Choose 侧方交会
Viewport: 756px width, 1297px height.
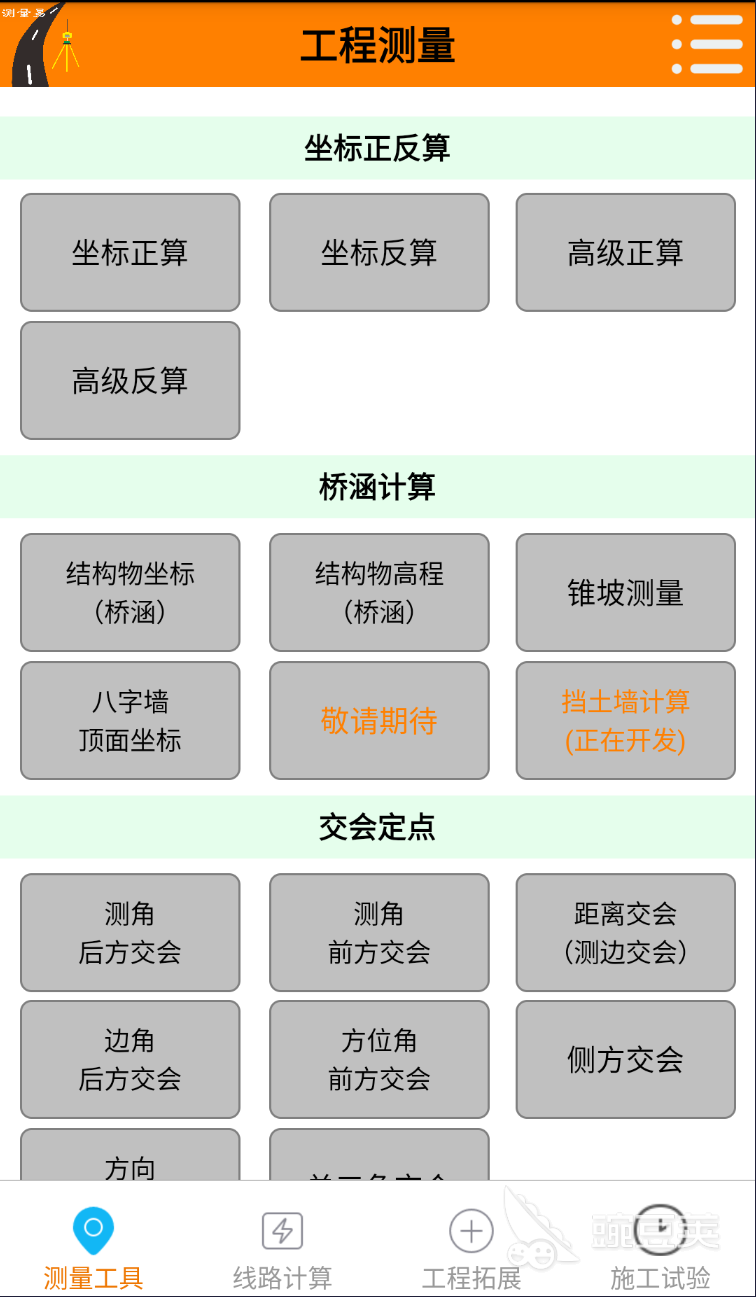(x=626, y=1060)
